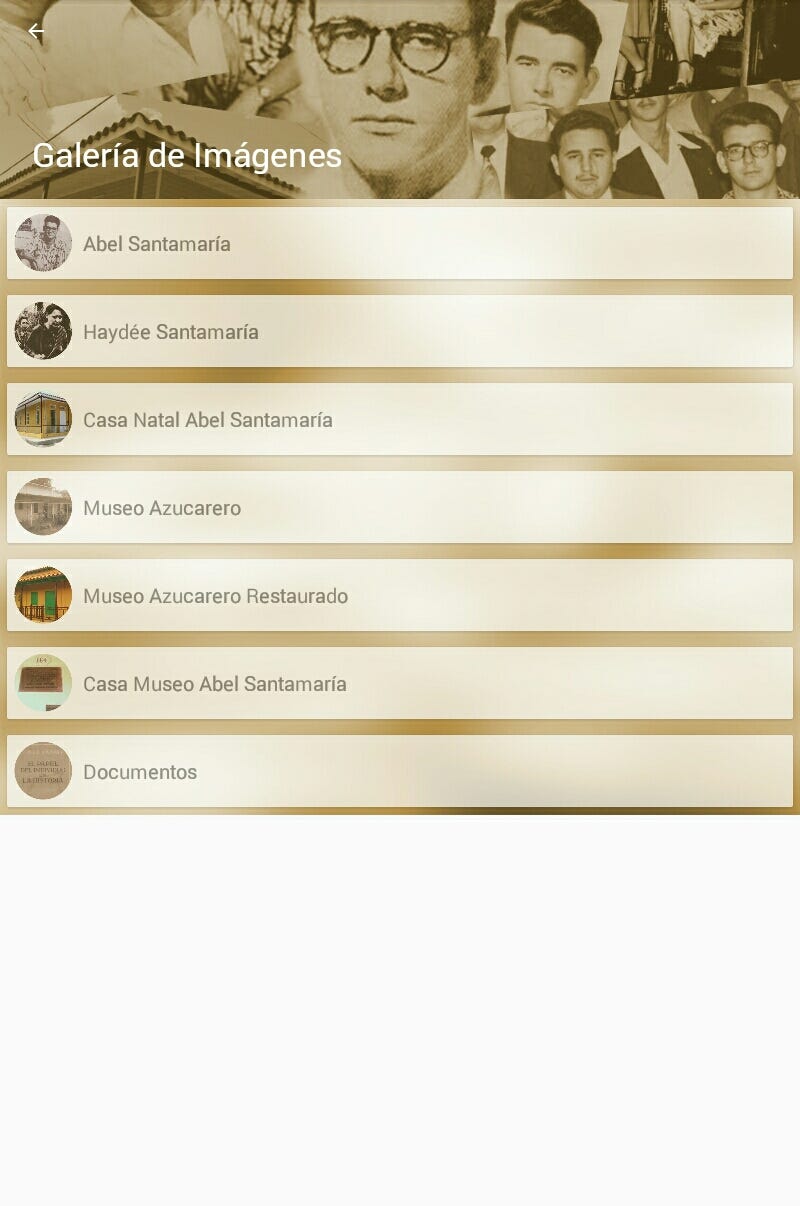Select Casa Natal Abel Santamaría
This screenshot has height=1206, width=800.
pyautogui.click(x=400, y=419)
